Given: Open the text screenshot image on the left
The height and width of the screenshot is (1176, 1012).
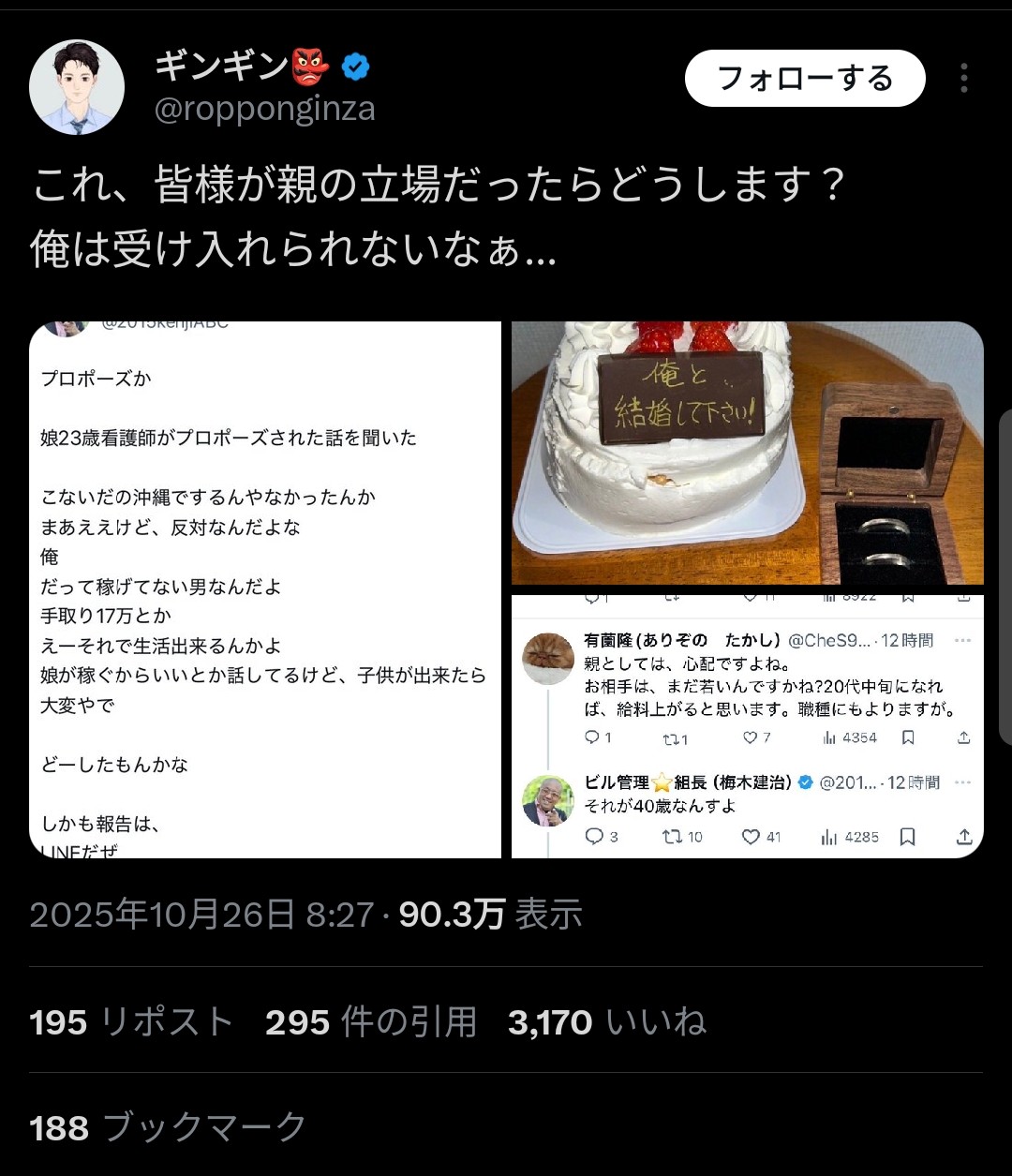Looking at the screenshot, I should [265, 588].
